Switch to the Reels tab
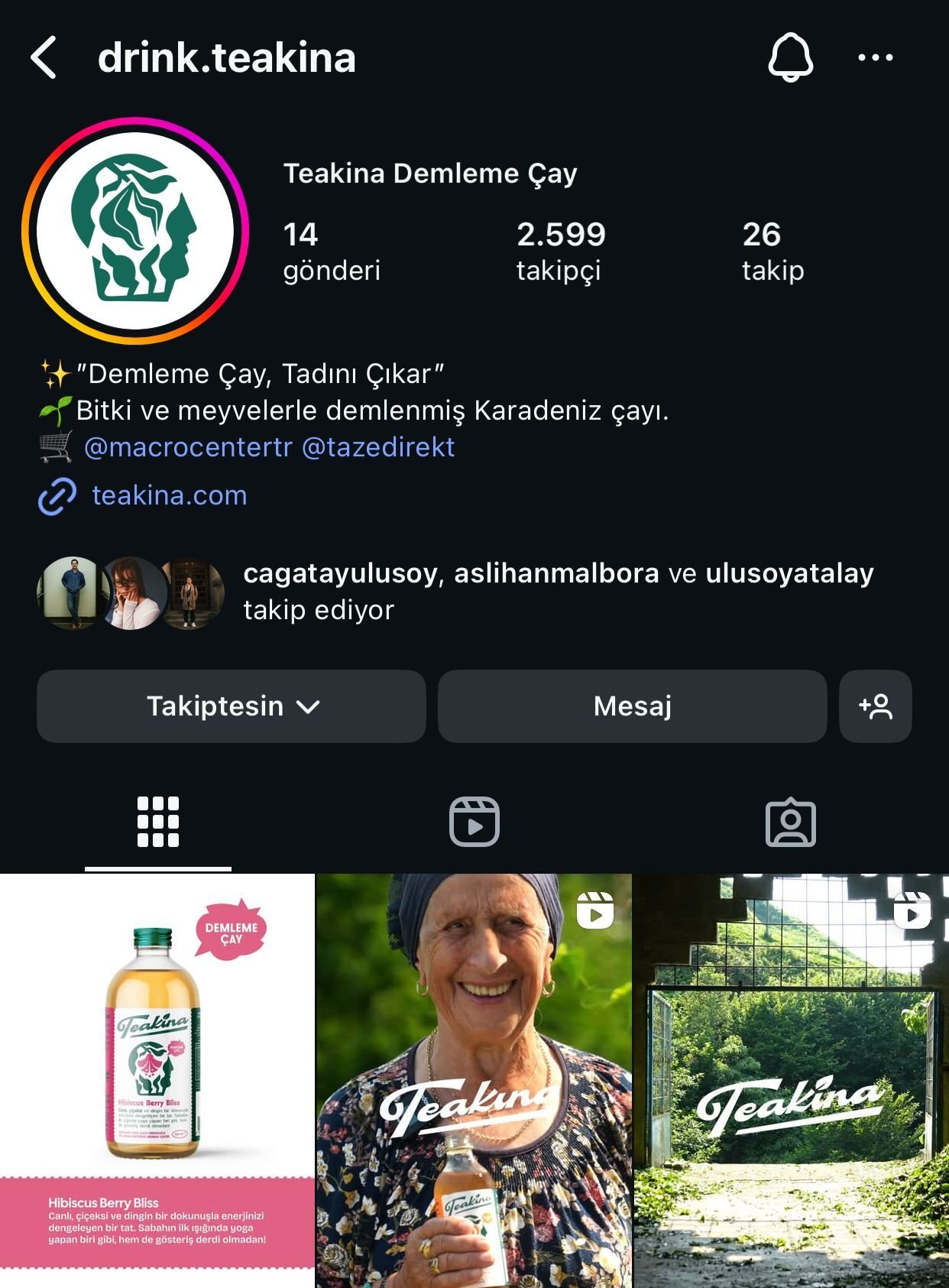The height and width of the screenshot is (1288, 949). point(474,822)
